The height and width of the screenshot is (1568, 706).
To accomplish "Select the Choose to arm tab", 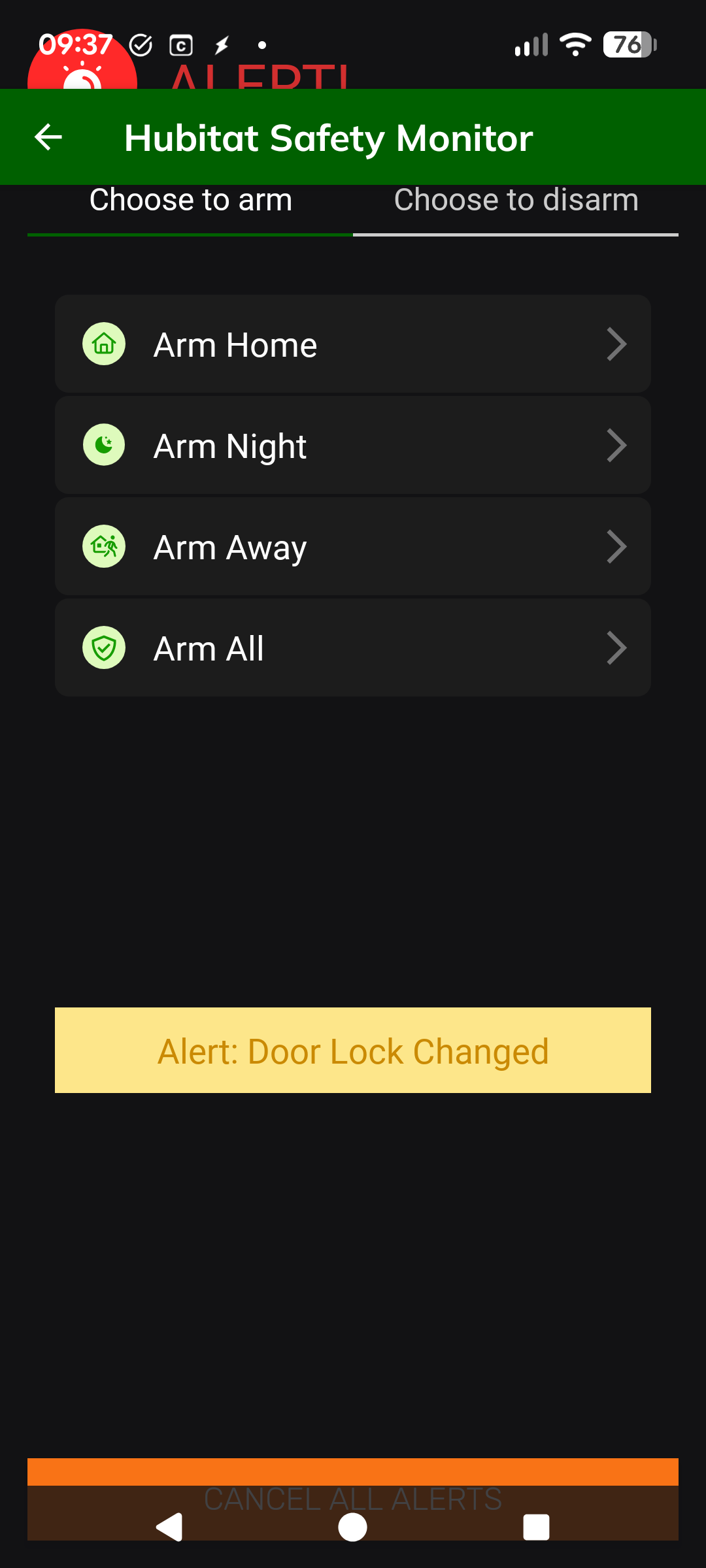I will tap(190, 201).
